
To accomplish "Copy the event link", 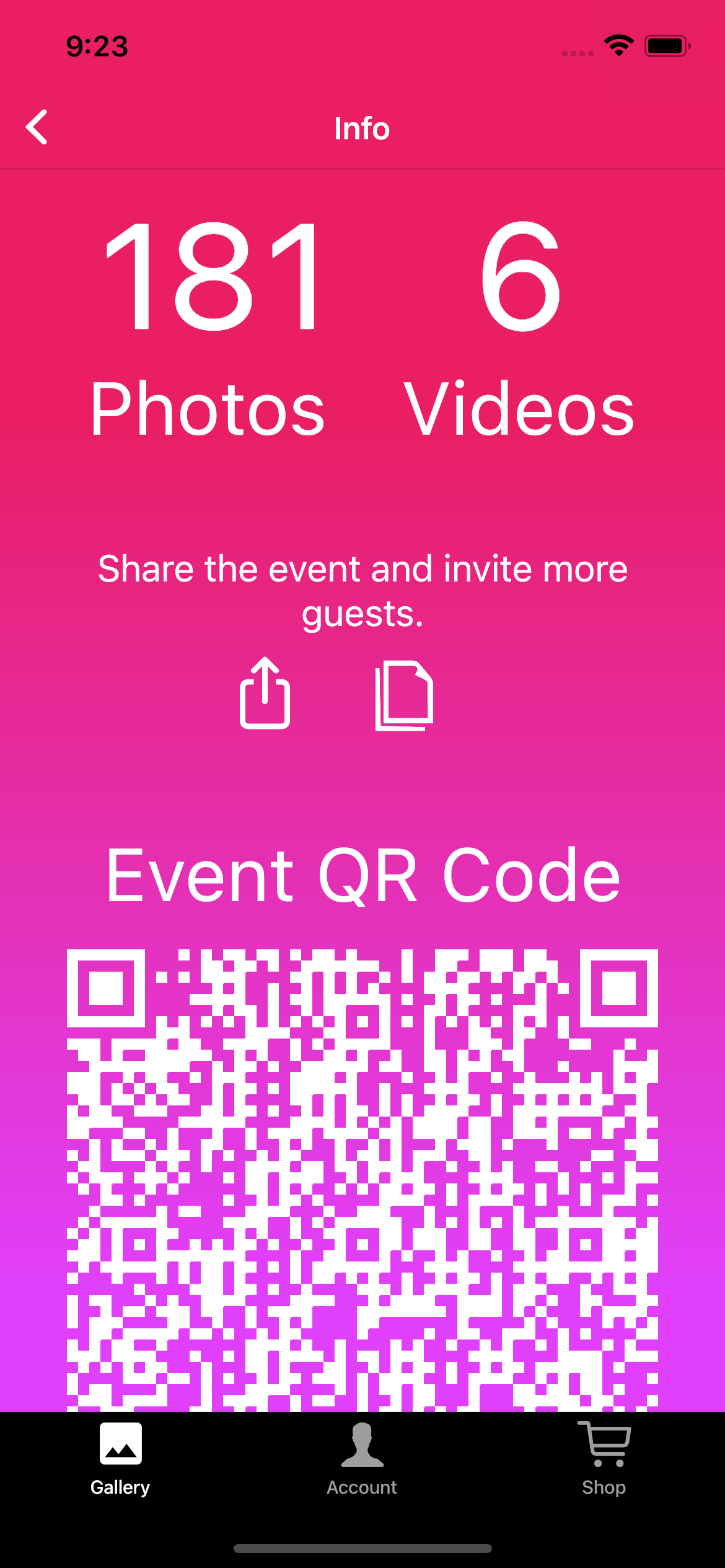I will point(404,695).
